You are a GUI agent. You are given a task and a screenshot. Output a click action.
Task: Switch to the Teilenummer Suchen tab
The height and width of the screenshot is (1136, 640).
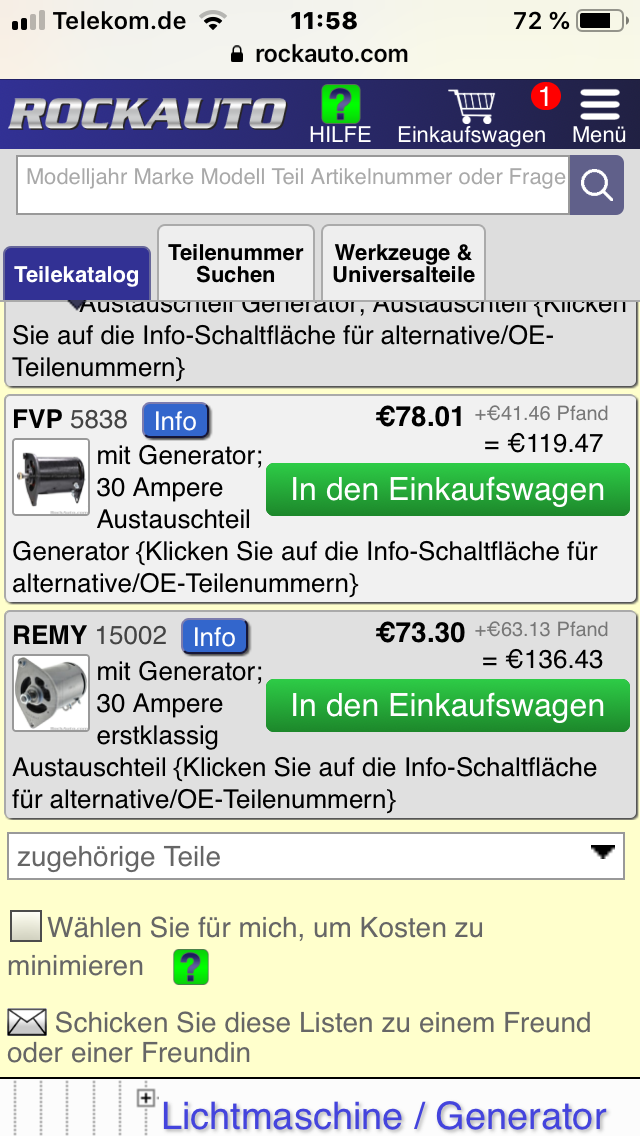pyautogui.click(x=236, y=263)
